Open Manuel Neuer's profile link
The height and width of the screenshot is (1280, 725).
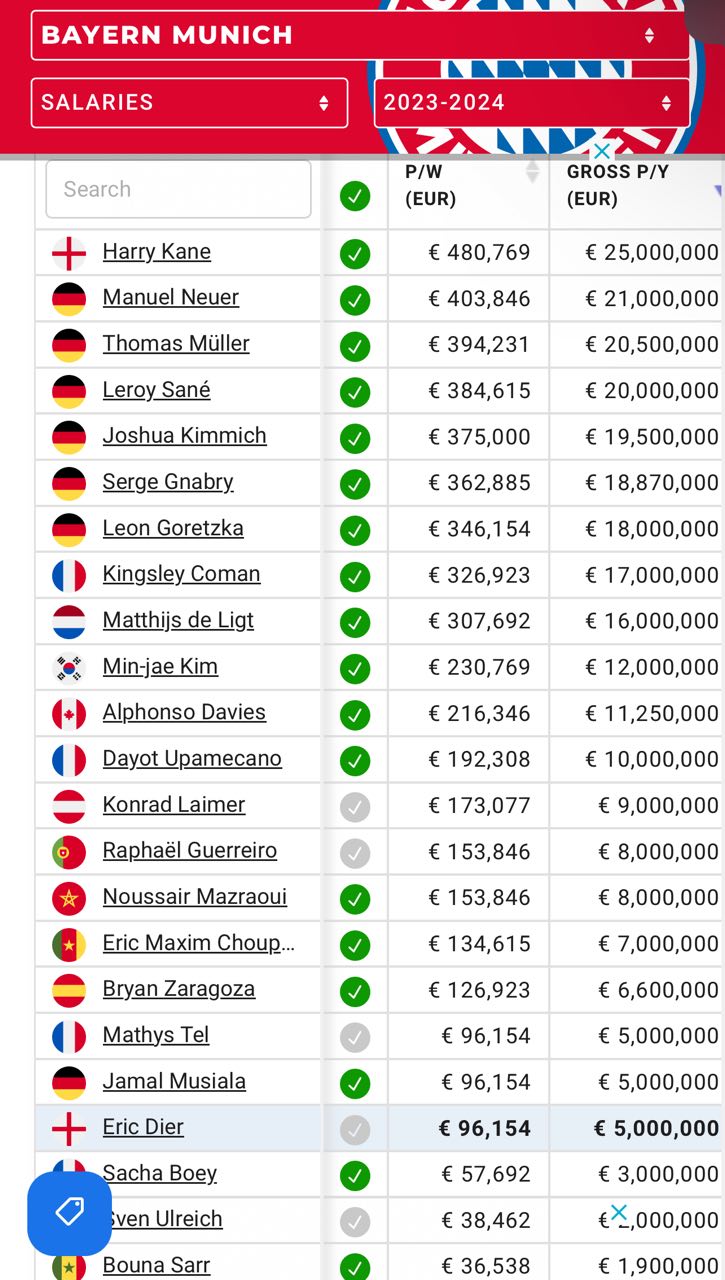(171, 298)
